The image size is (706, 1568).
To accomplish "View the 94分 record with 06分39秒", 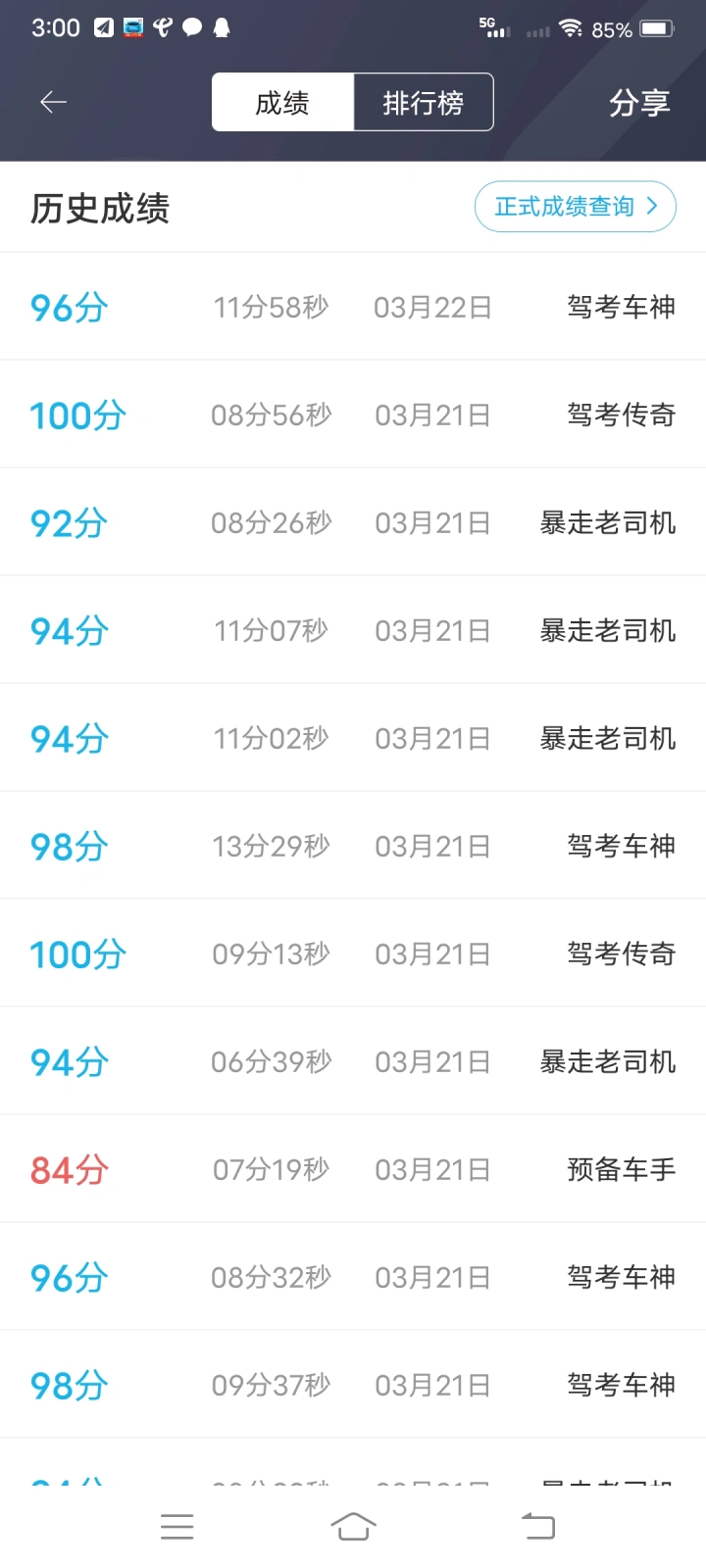I will click(353, 1061).
